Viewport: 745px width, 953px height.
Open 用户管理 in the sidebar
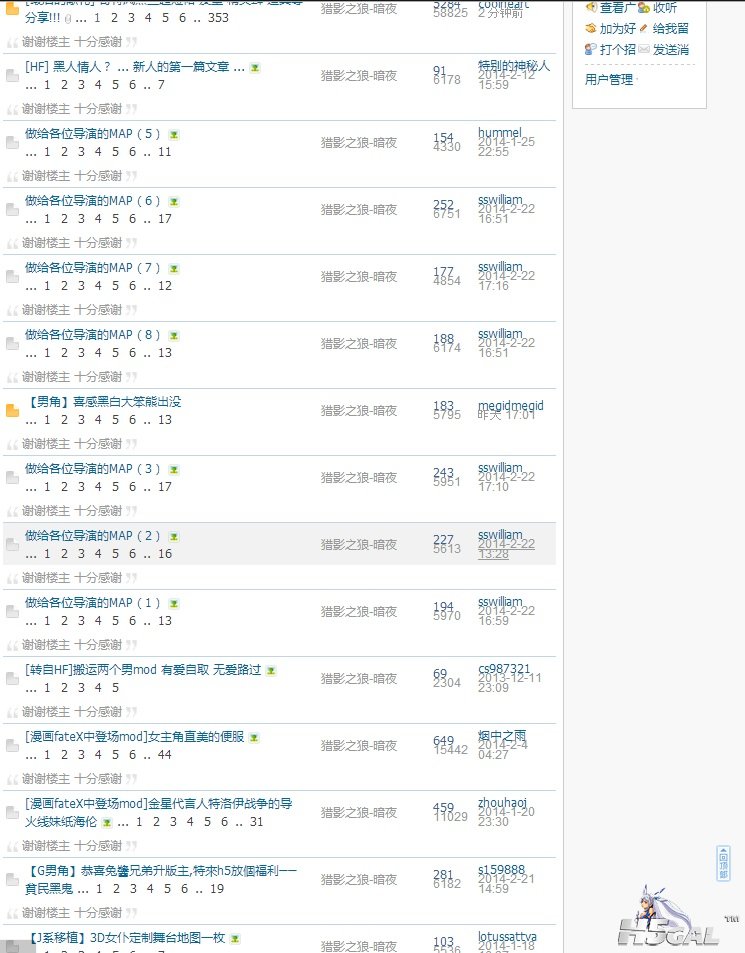pos(609,80)
